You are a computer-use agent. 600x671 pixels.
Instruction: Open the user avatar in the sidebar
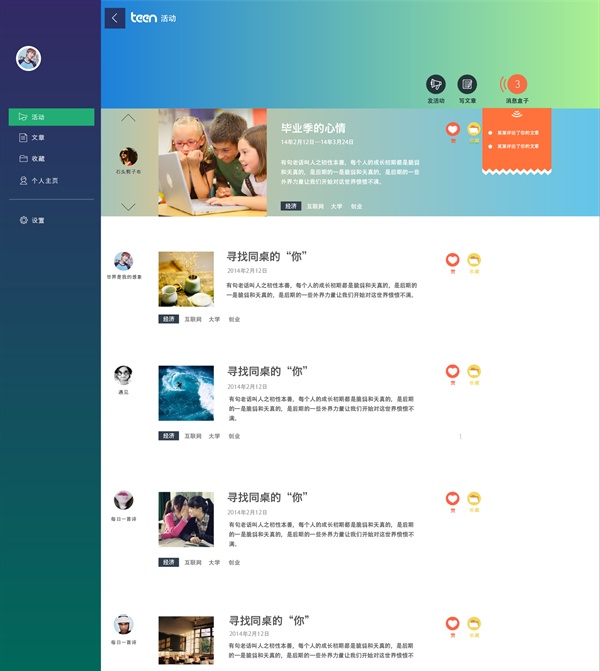pos(28,58)
